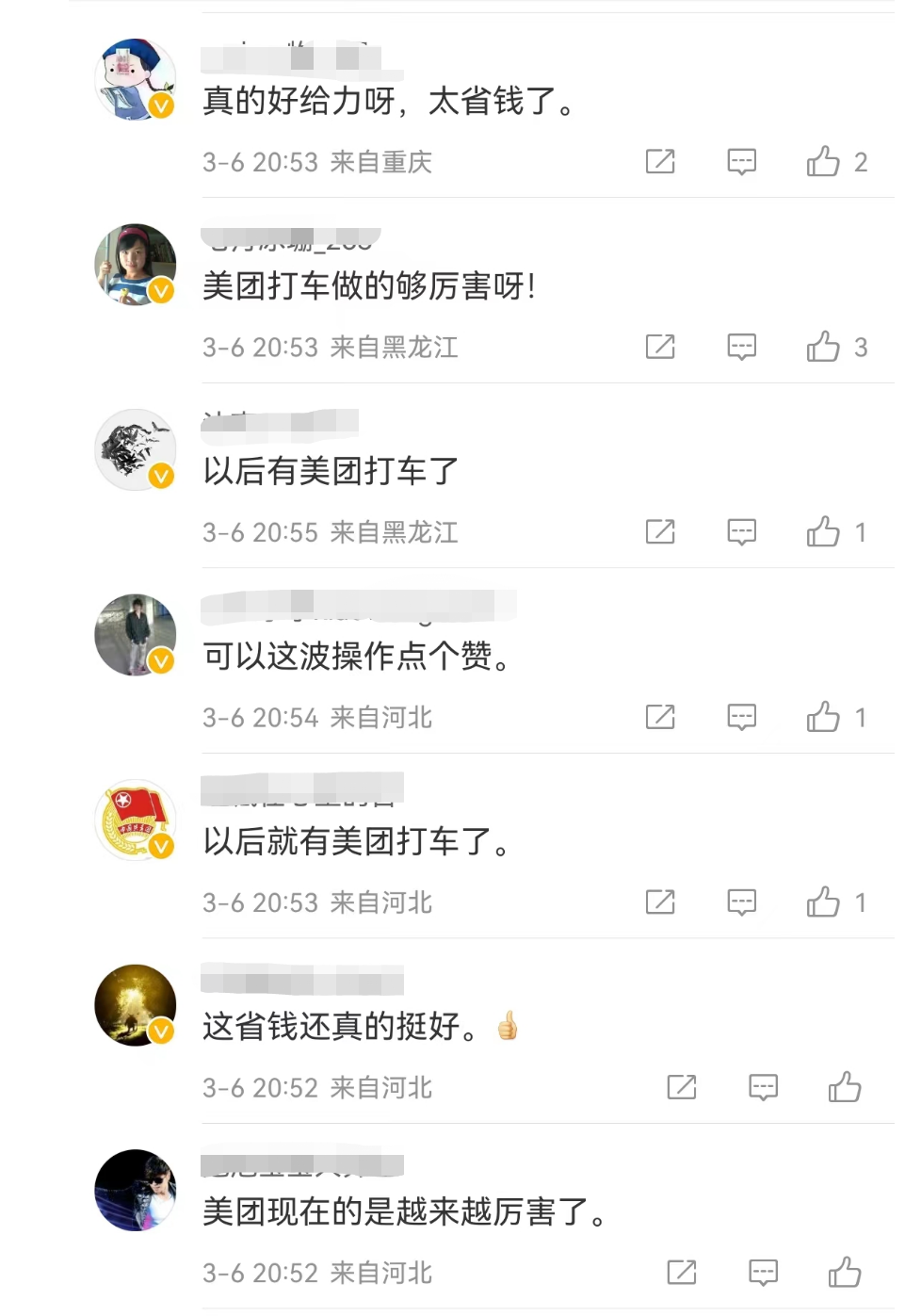The height and width of the screenshot is (1316, 921).
Task: Repost the comment '可以这波操作点个赞'
Action: click(660, 718)
